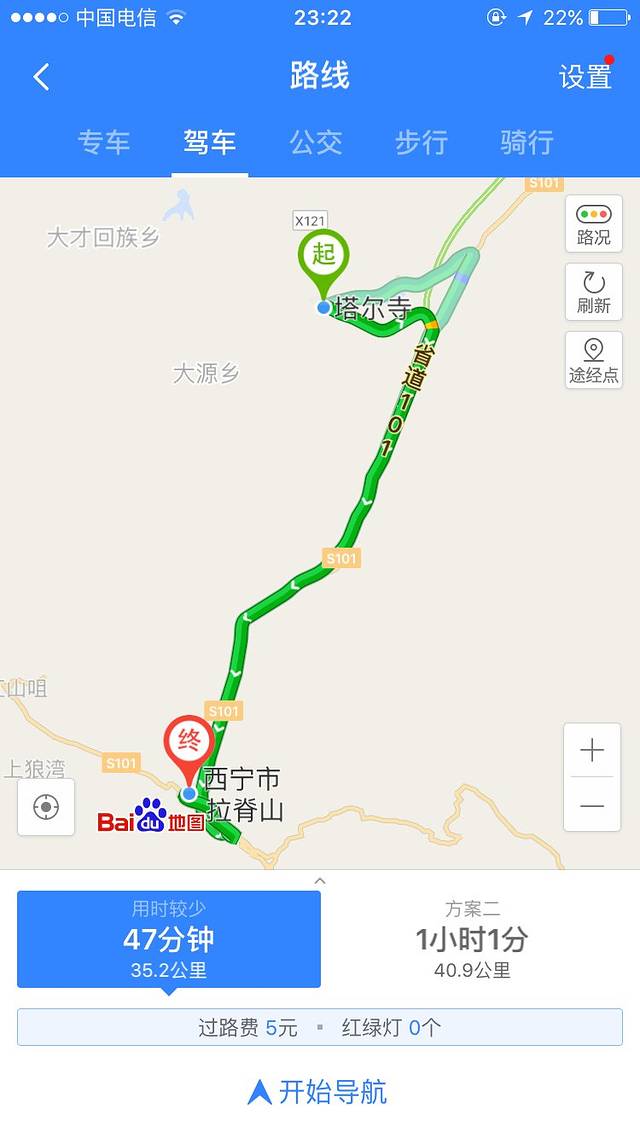Switch to the 专车 tab

pos(104,142)
